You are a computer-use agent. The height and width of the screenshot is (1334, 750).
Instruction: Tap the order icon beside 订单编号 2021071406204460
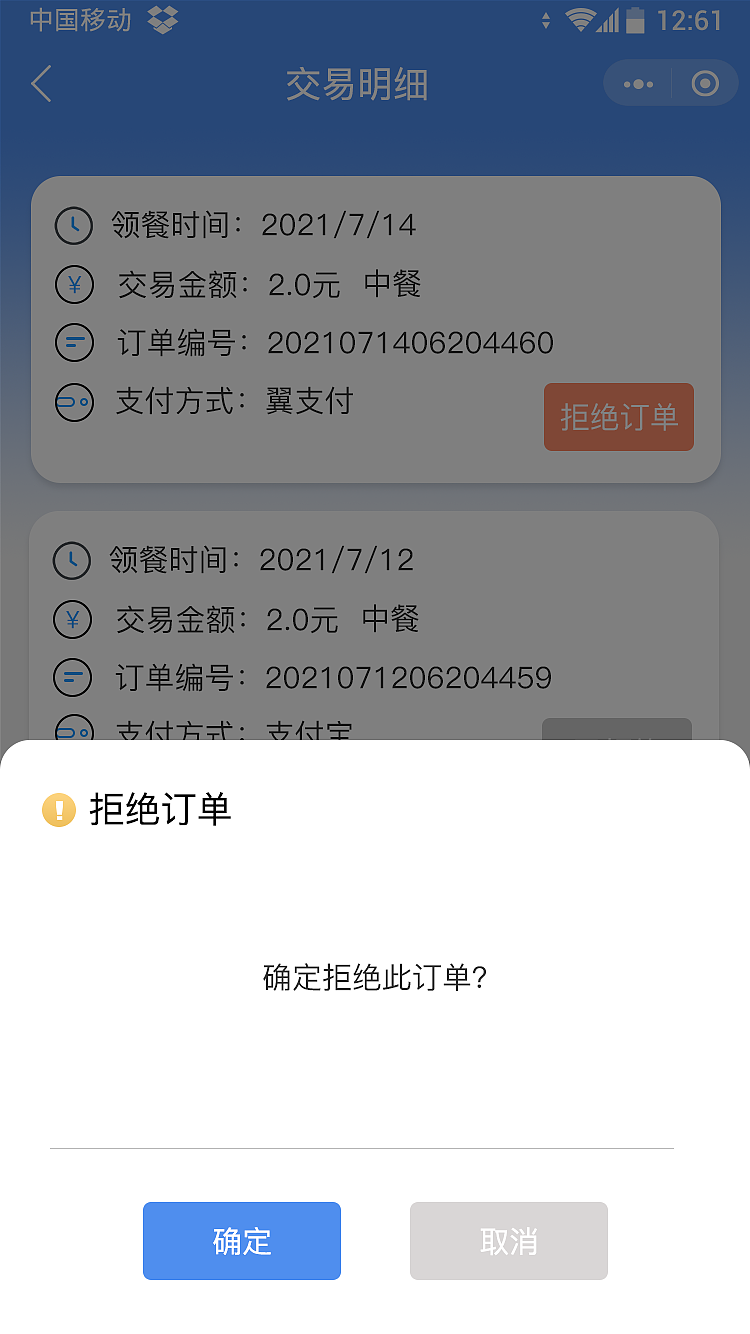[73, 343]
